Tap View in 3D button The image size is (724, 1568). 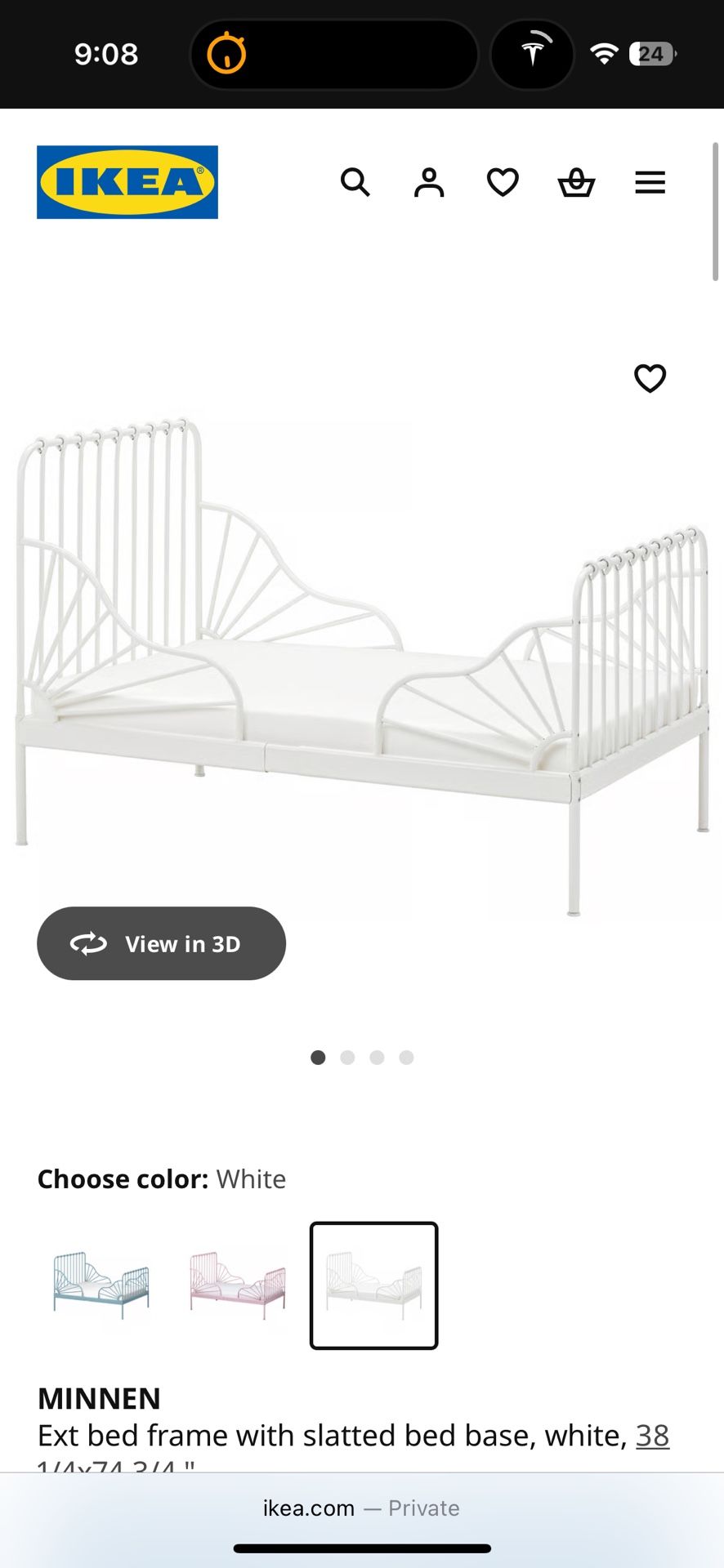tap(162, 943)
